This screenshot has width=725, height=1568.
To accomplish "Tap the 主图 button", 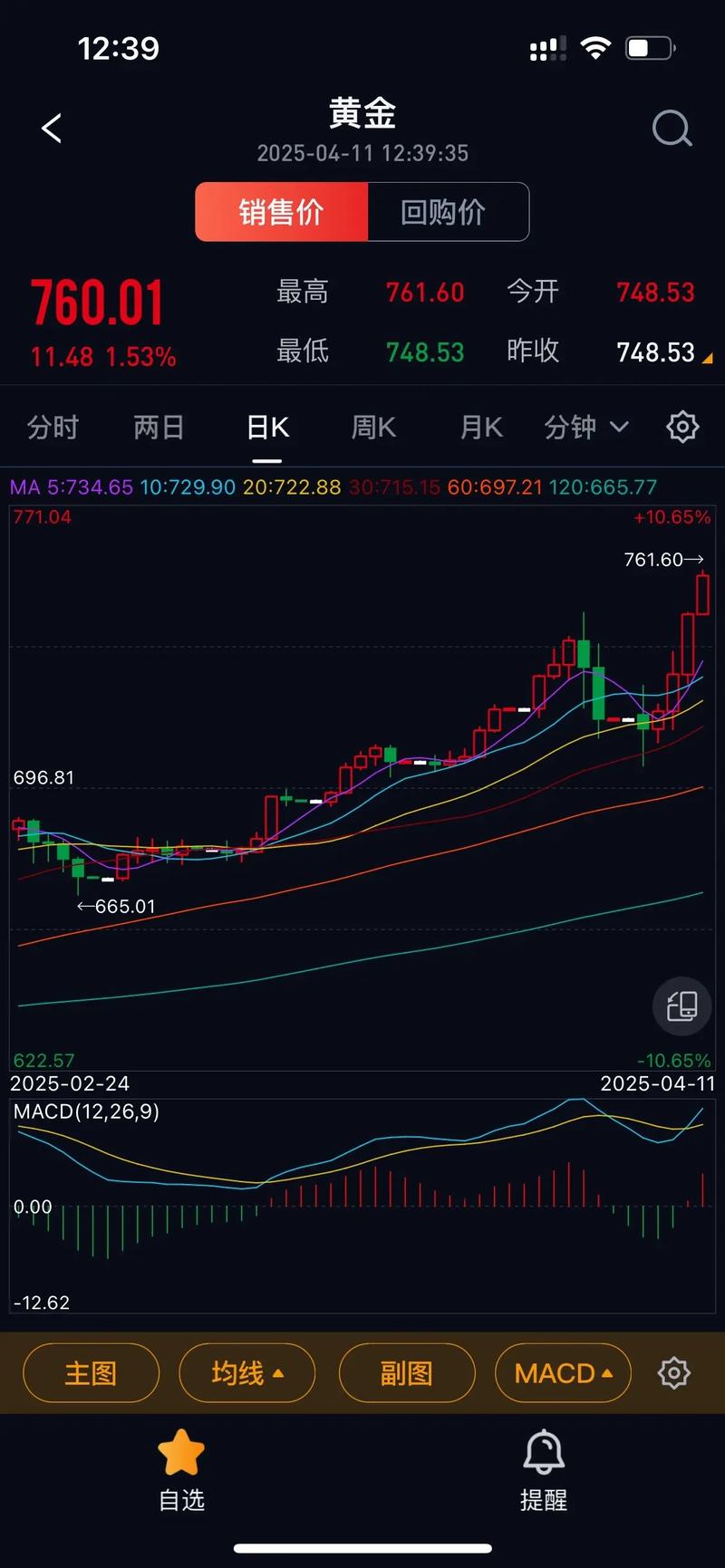I will coord(91,1372).
